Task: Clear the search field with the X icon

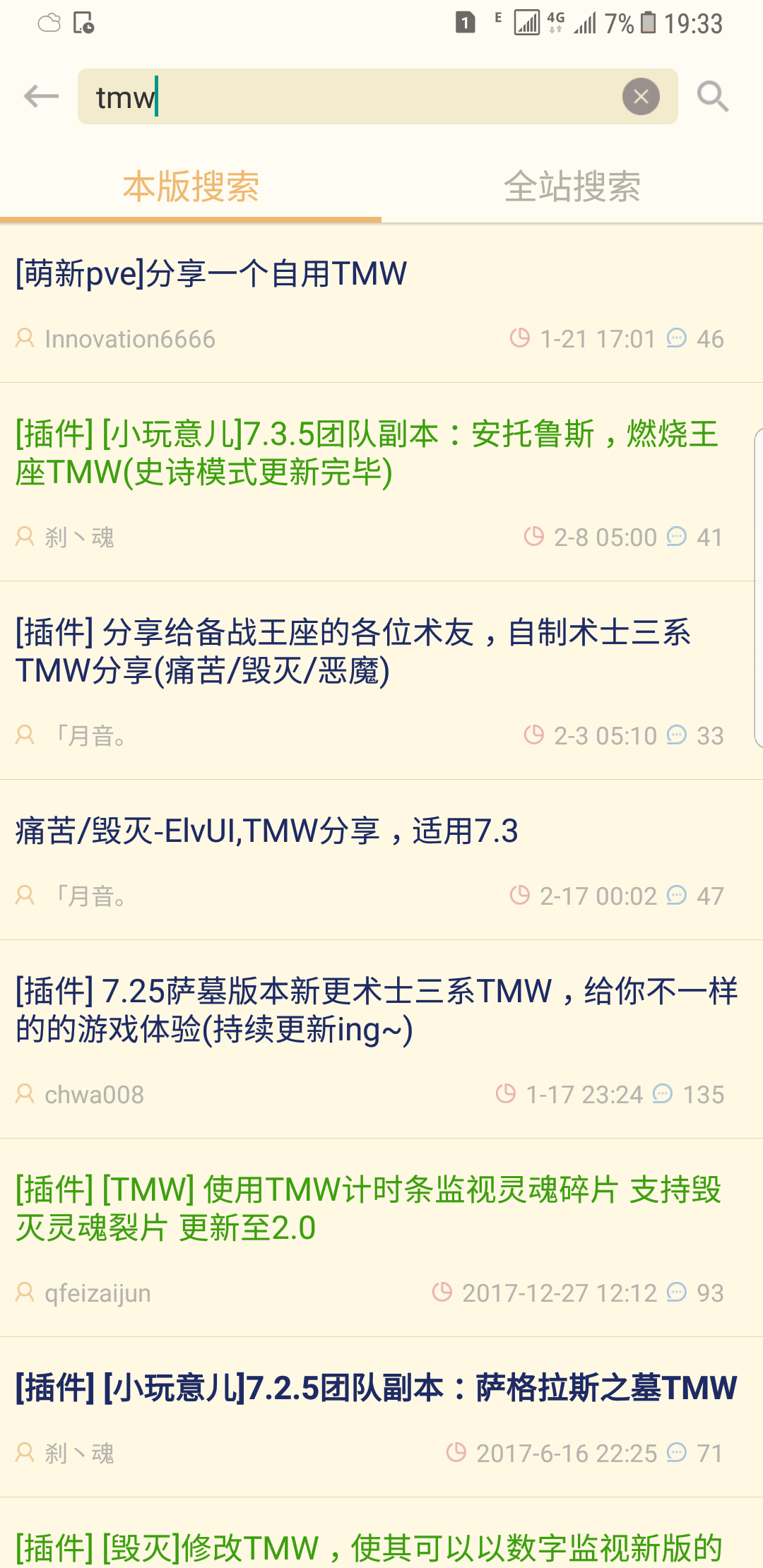Action: tap(640, 97)
